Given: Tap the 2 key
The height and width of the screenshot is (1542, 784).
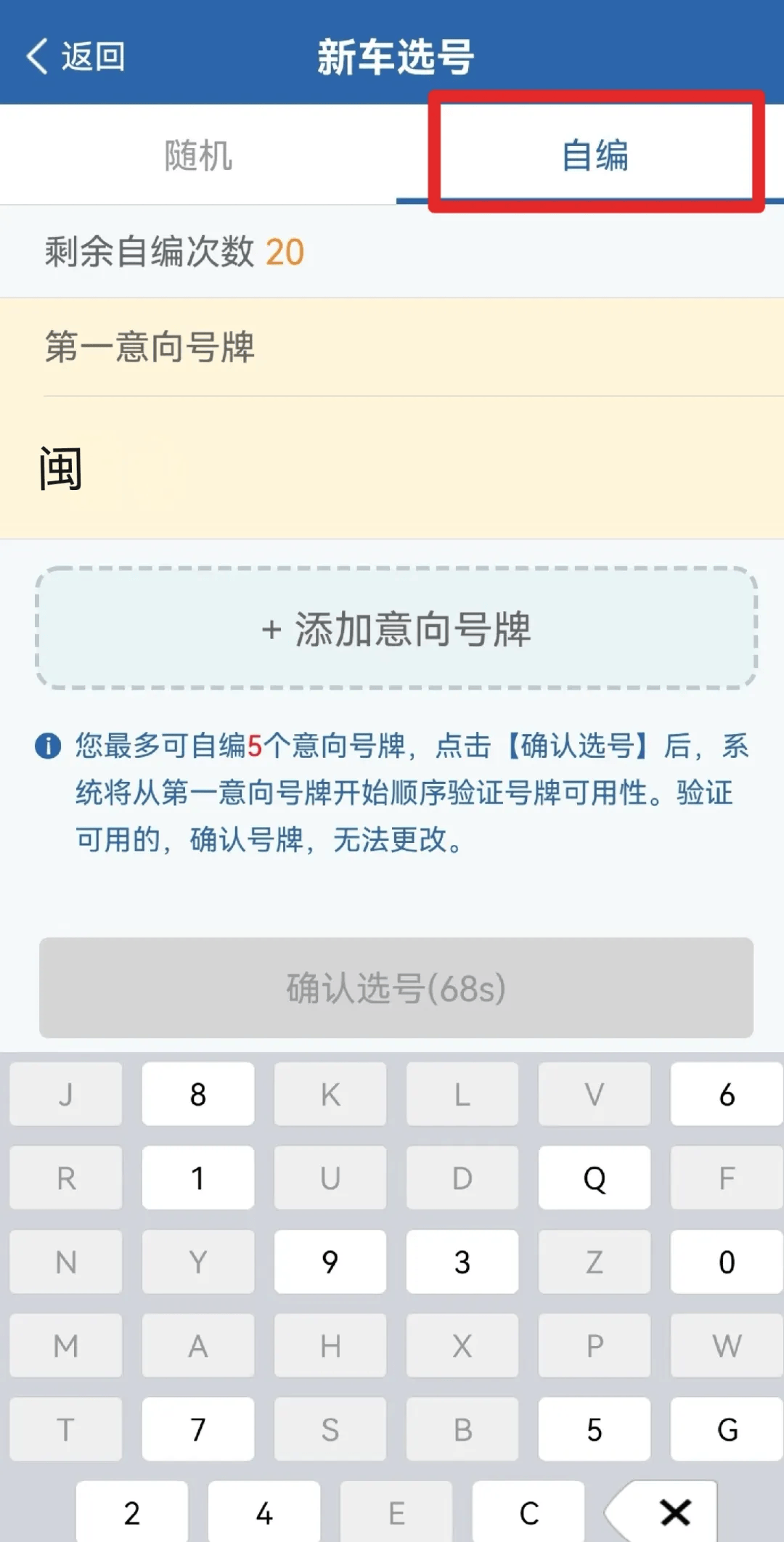Looking at the screenshot, I should [132, 1513].
